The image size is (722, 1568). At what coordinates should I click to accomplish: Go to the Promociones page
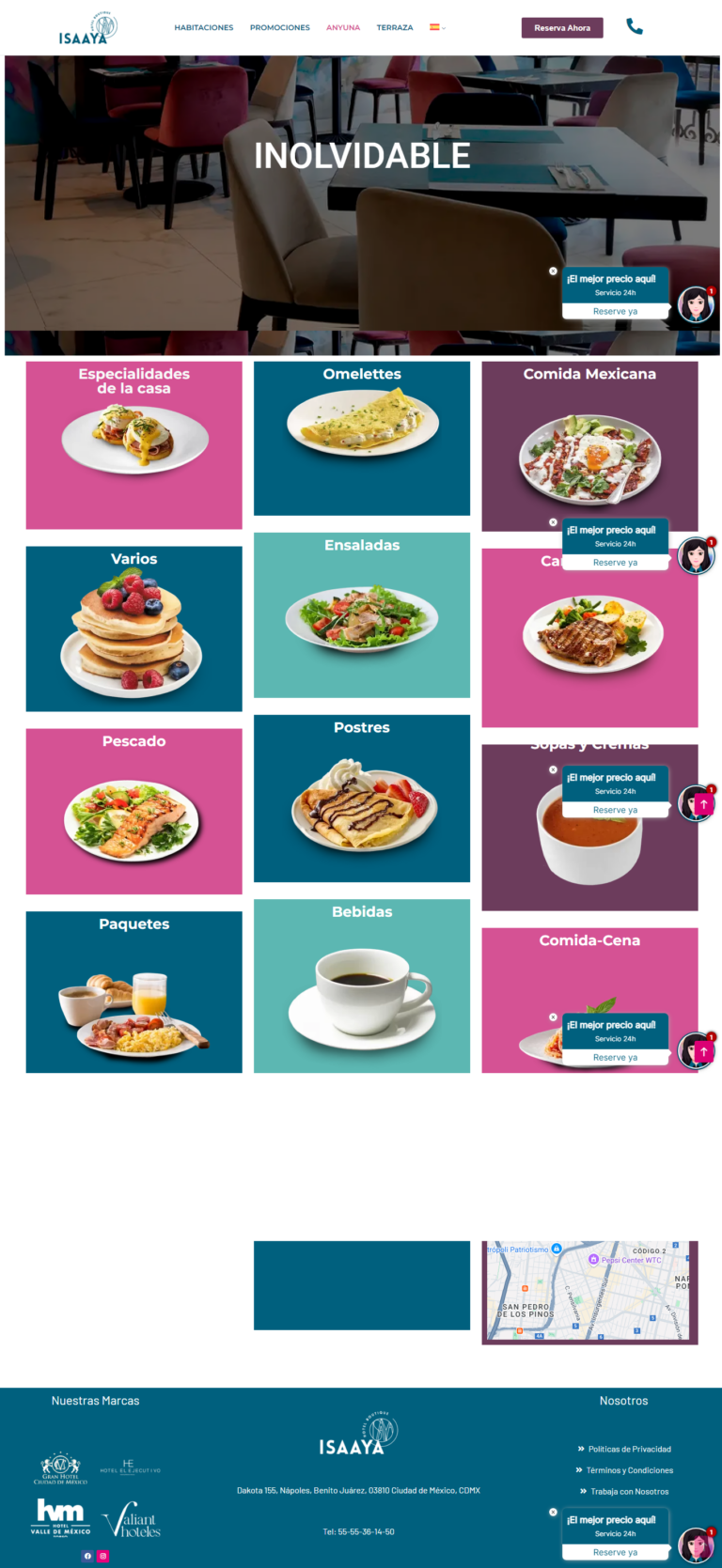click(279, 27)
